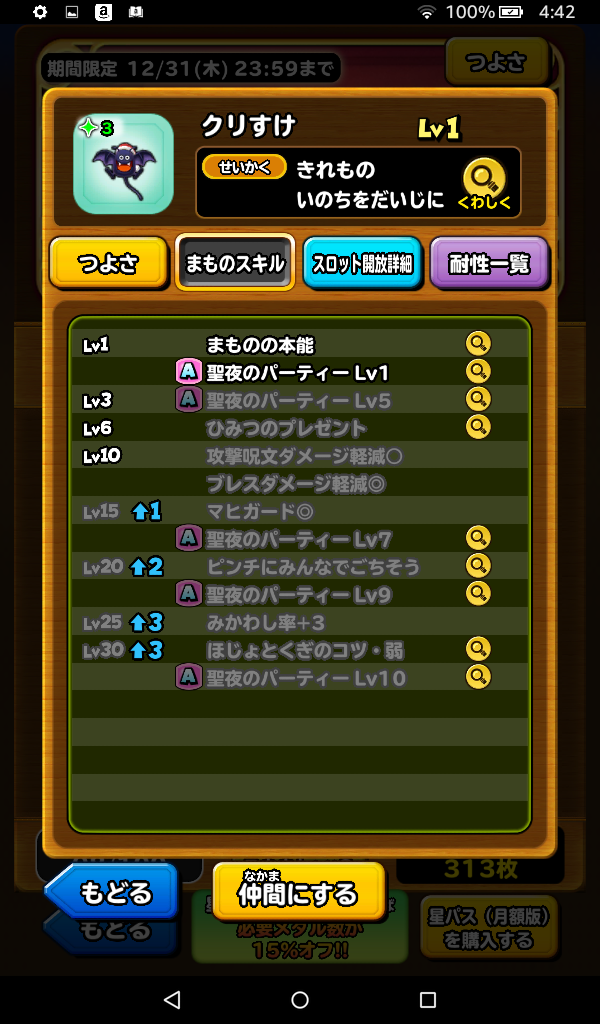Tap magnifier beside 聖夜のパーティー Lv10
Screen dimensions: 600x1024
(x=479, y=677)
